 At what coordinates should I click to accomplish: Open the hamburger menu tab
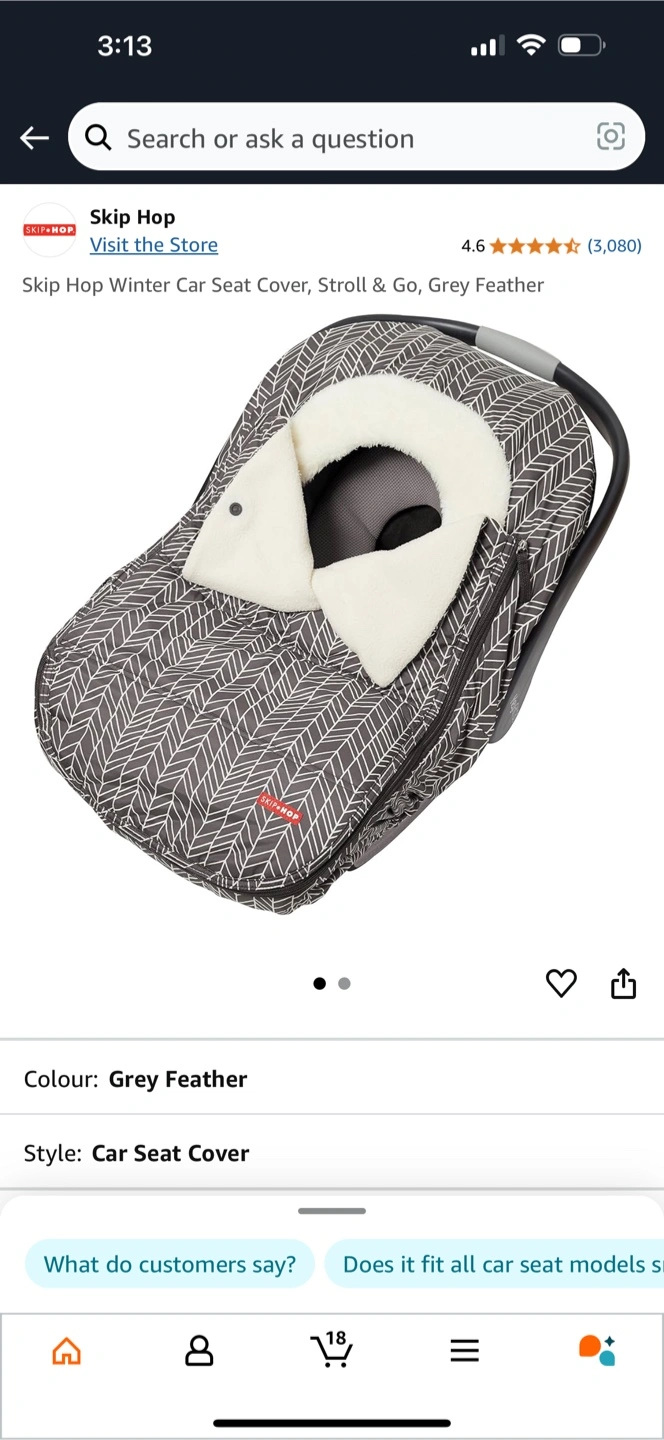(464, 1351)
